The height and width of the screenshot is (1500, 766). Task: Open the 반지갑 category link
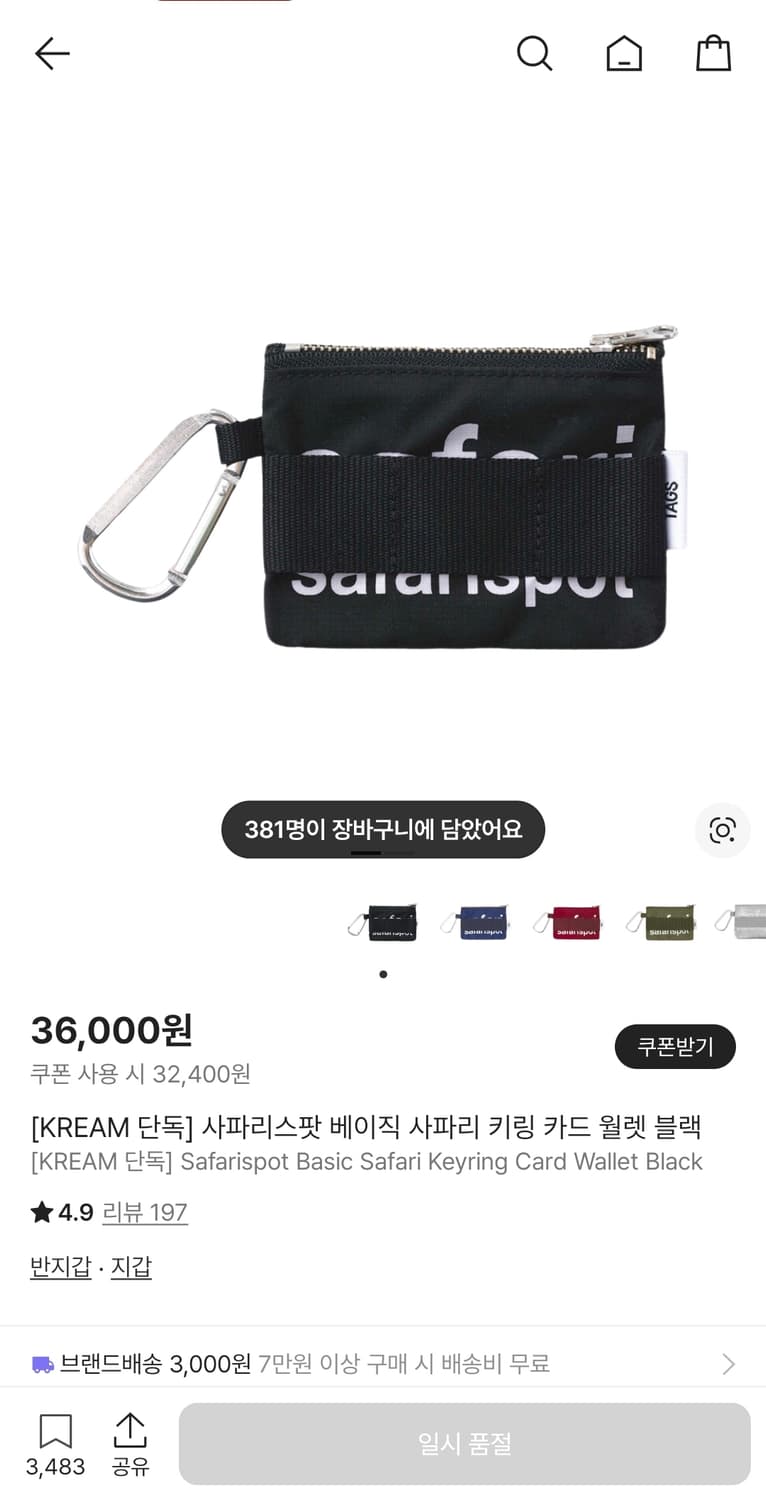point(60,1267)
